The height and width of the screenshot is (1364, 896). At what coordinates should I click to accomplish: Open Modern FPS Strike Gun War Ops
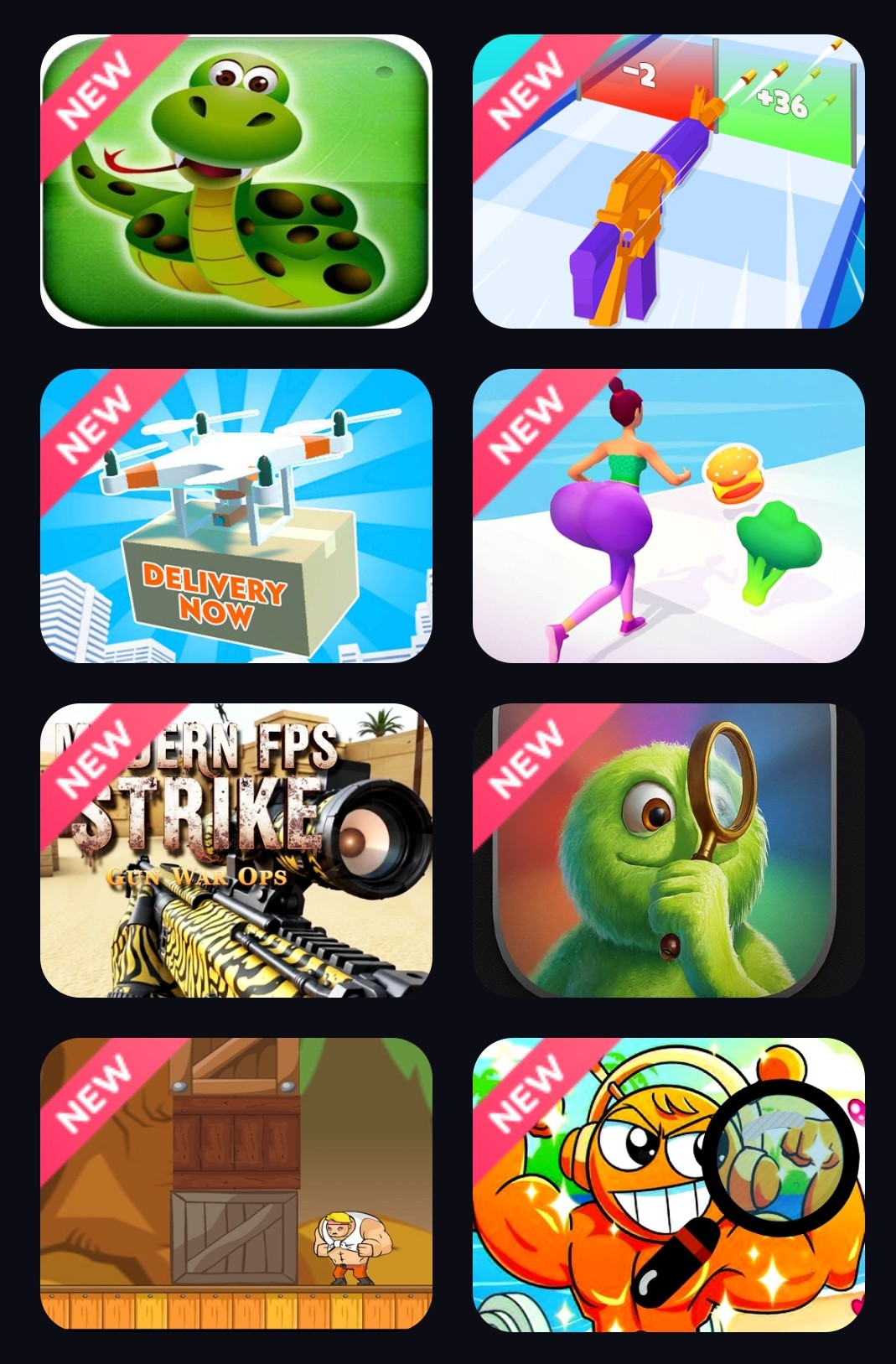236,850
